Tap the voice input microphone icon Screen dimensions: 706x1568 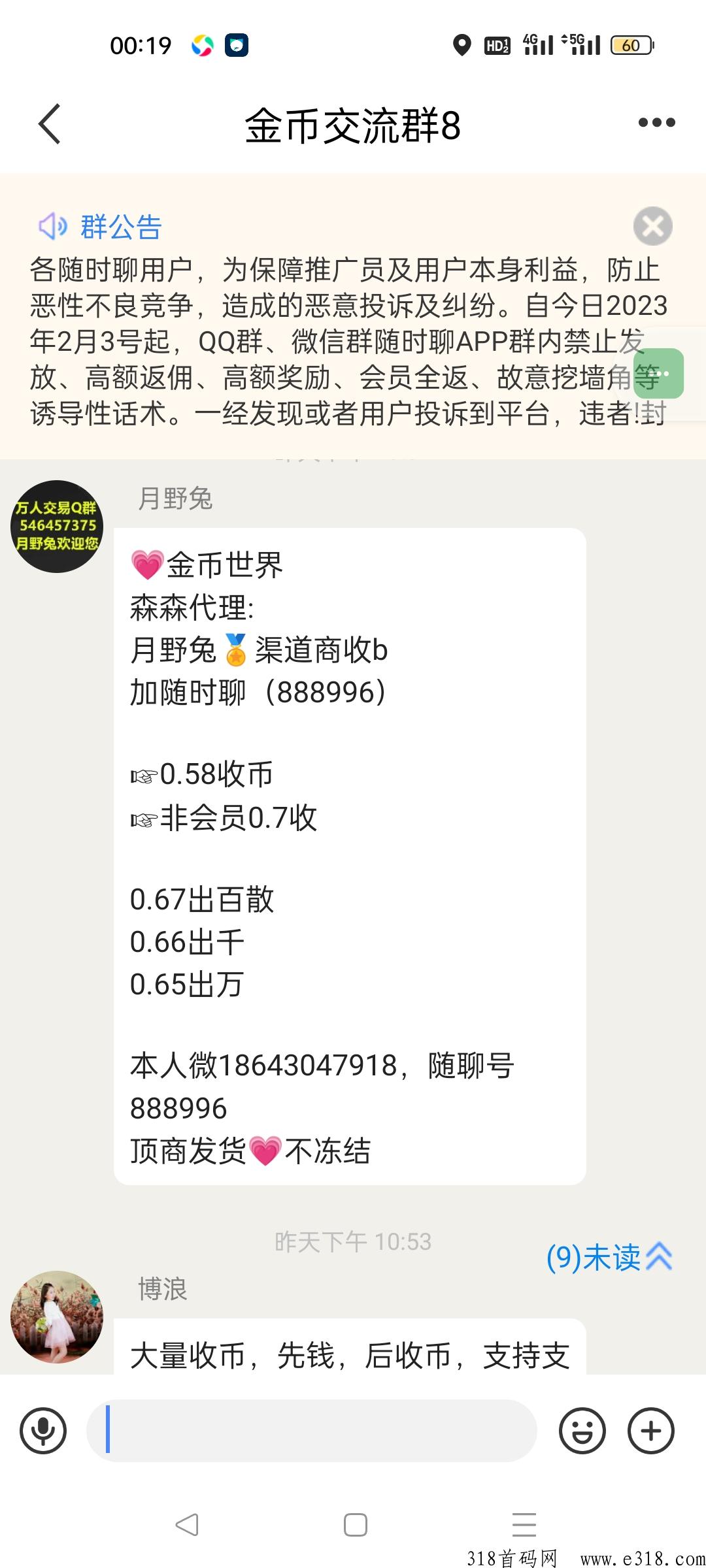pyautogui.click(x=43, y=1431)
